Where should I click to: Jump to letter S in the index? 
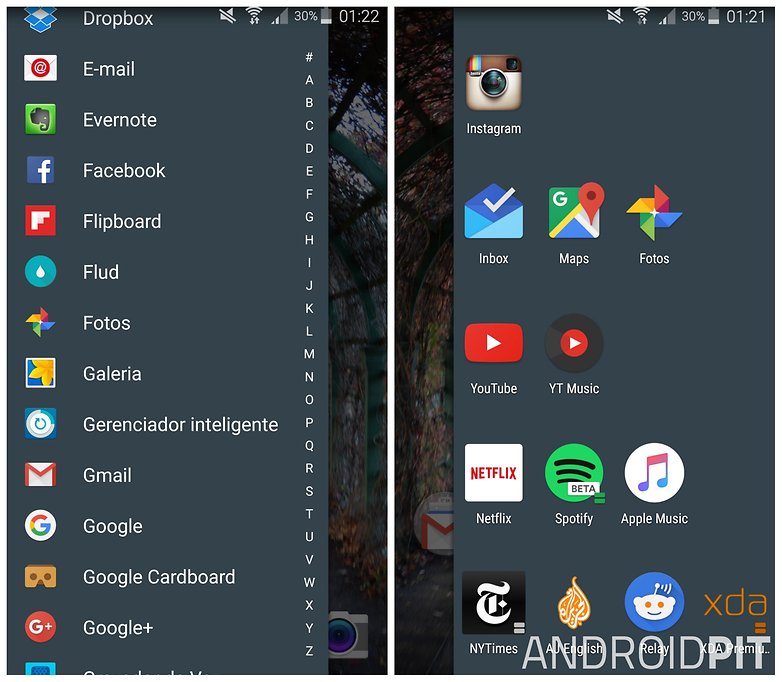click(309, 491)
